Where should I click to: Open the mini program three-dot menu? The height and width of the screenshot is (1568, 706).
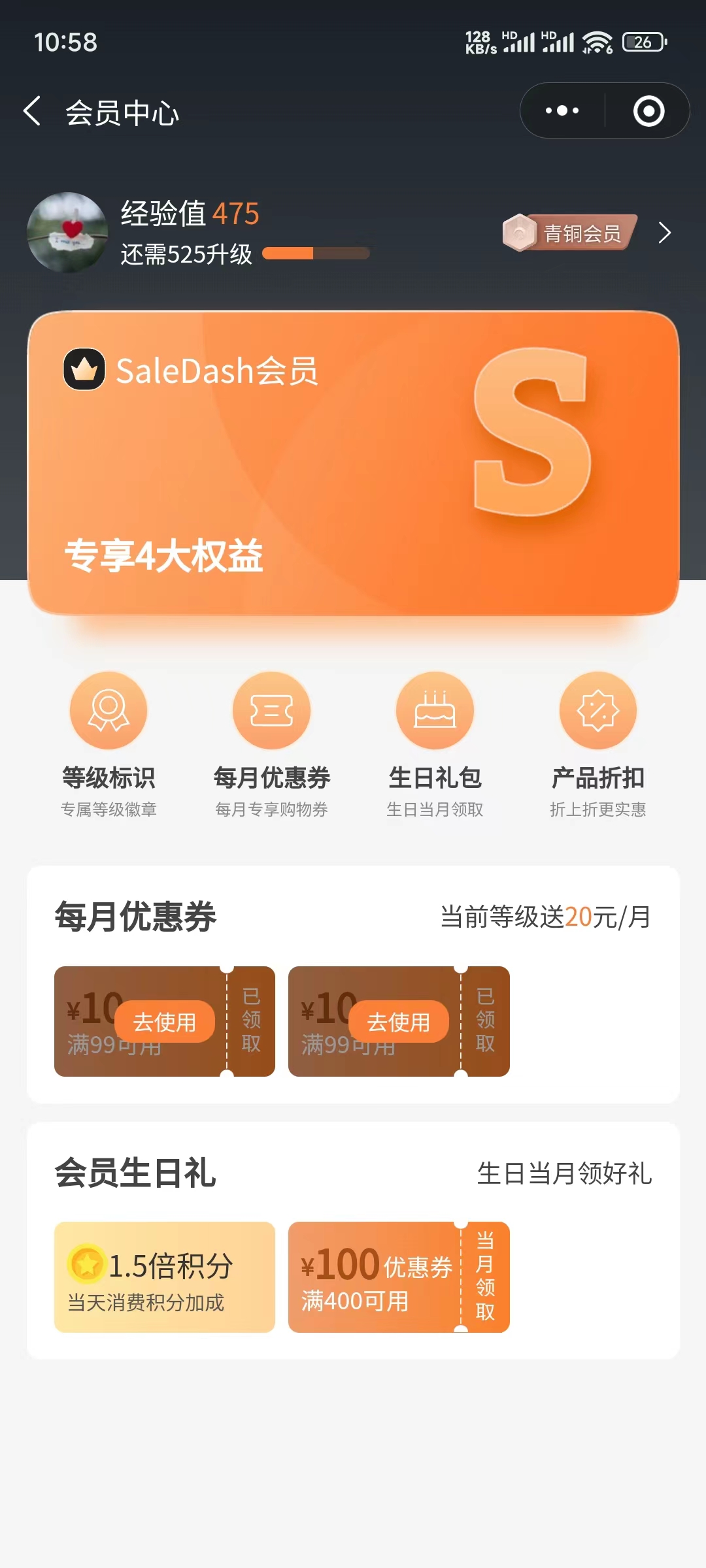[x=562, y=110]
